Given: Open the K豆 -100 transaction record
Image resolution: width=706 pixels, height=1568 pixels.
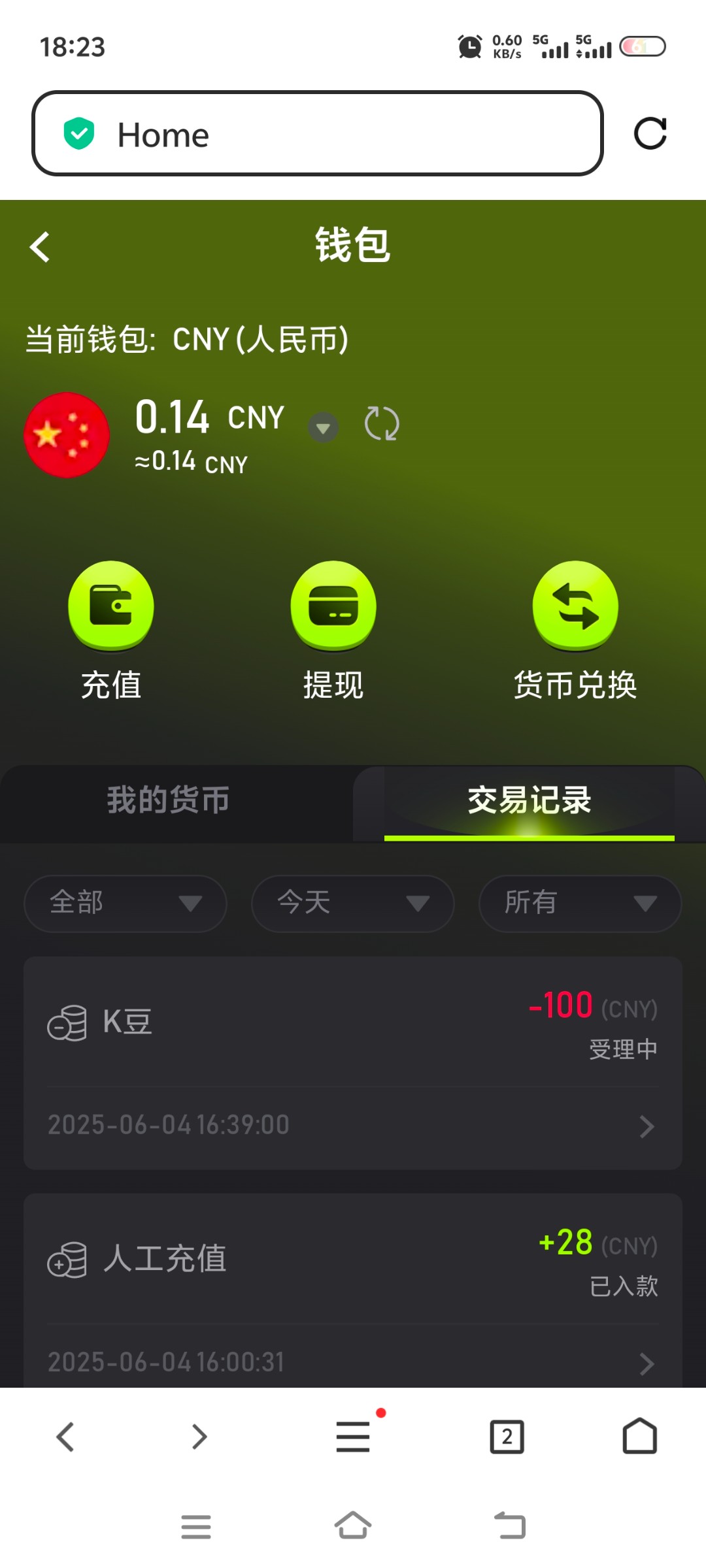Looking at the screenshot, I should click(x=353, y=1063).
